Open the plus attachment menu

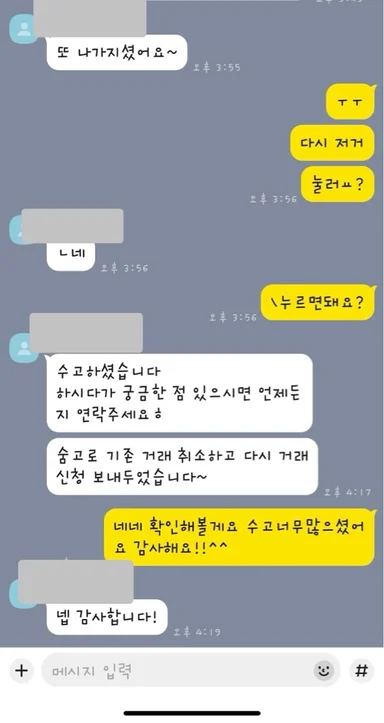tap(21, 670)
